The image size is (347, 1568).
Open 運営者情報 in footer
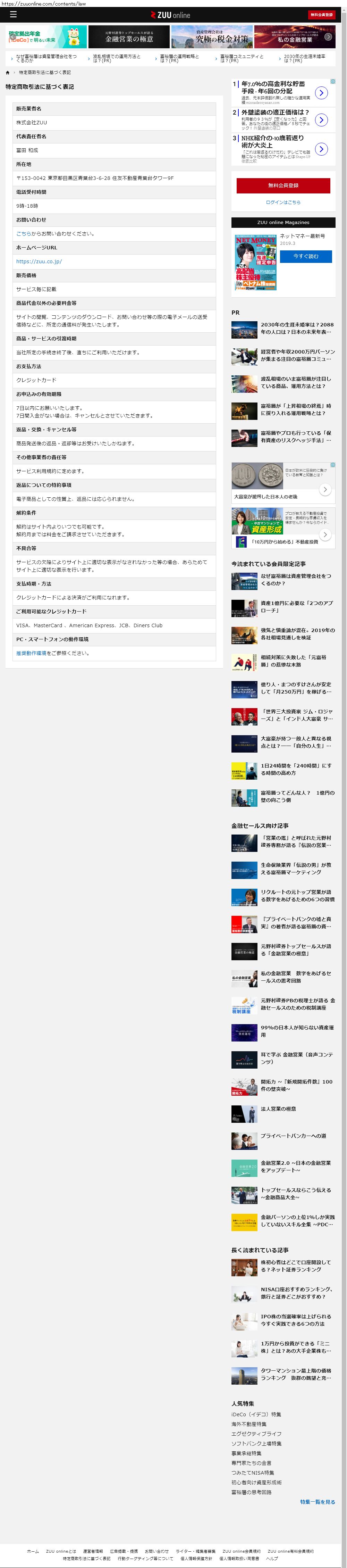(x=93, y=1551)
